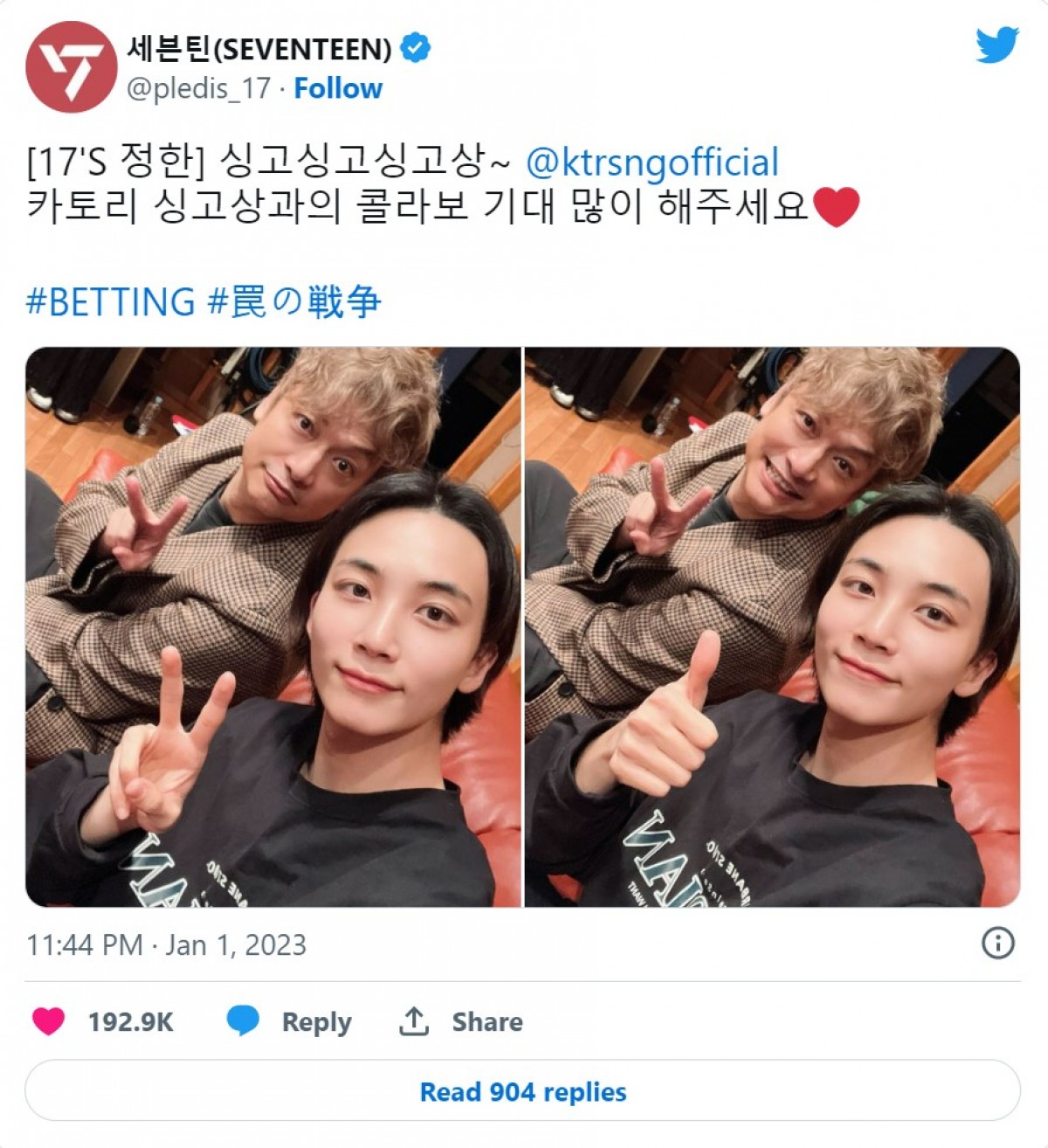This screenshot has width=1048, height=1148.
Task: Open the #BETTING hashtag
Action: 111,301
